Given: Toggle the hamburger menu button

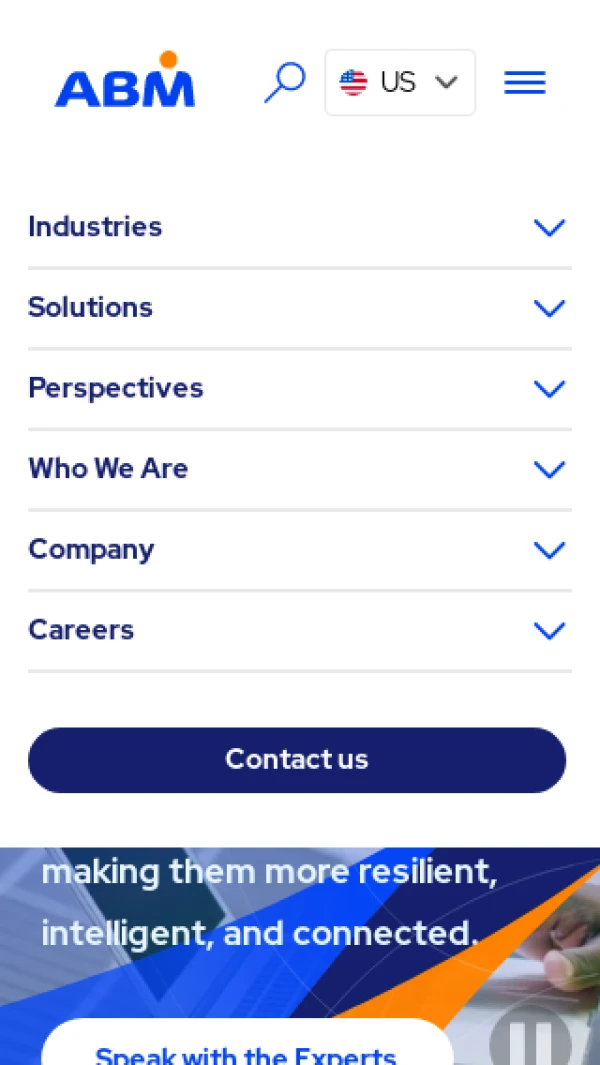Looking at the screenshot, I should click(x=525, y=82).
